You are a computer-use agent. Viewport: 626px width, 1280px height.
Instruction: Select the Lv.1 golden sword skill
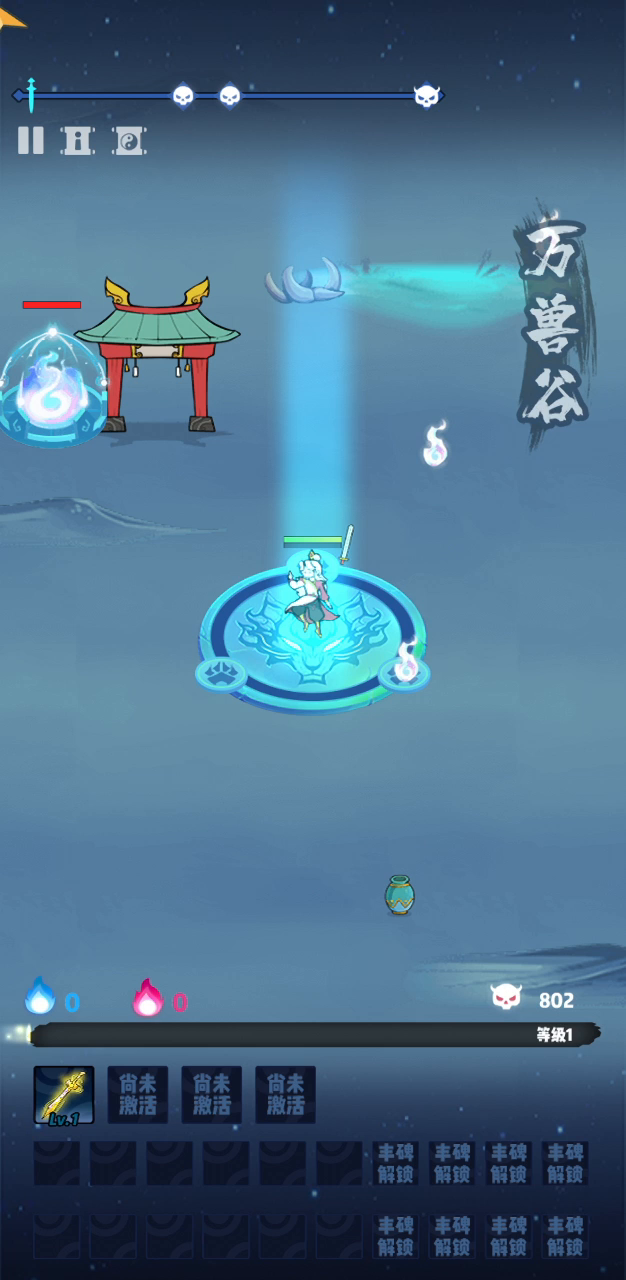64,1096
